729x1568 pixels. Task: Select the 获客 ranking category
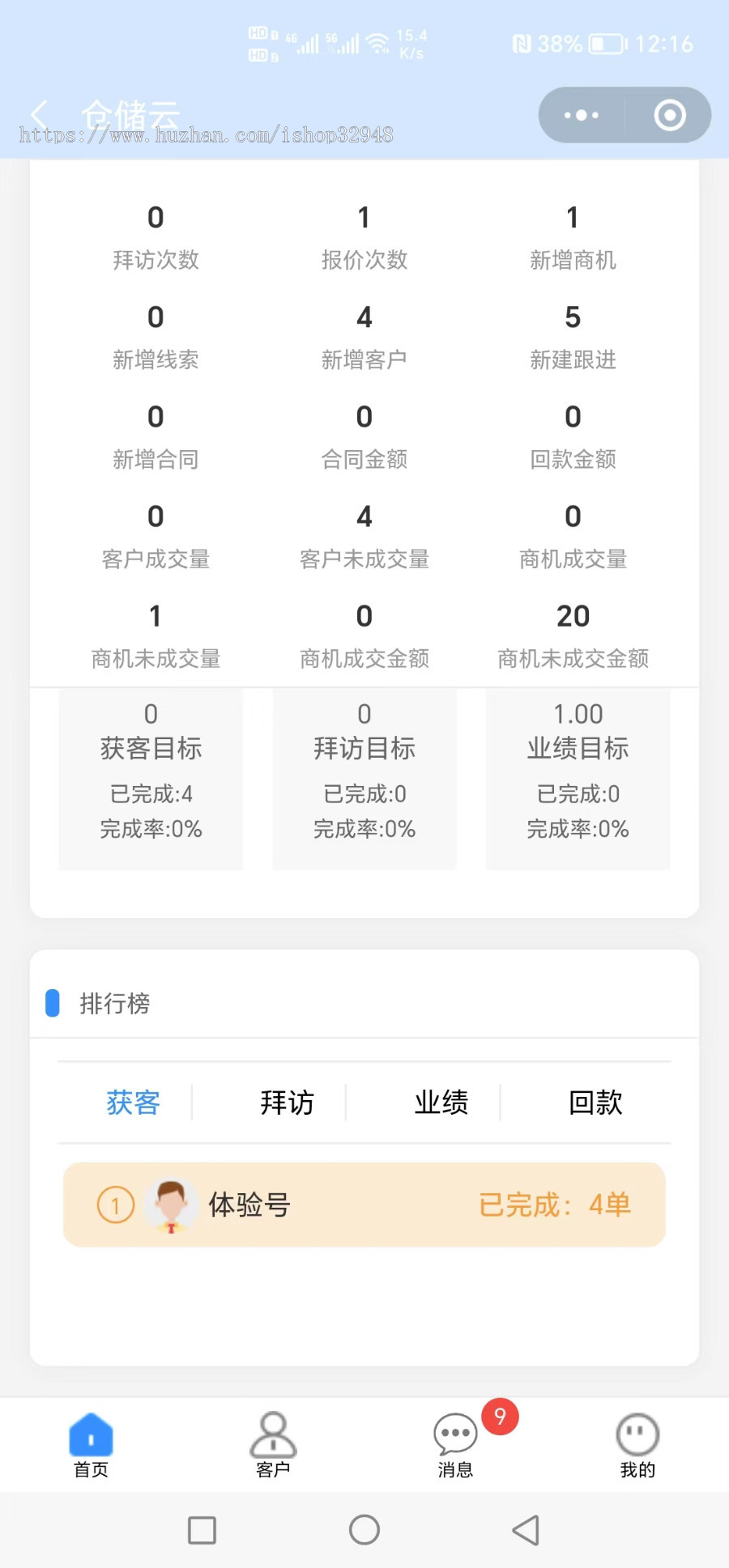[x=132, y=1103]
